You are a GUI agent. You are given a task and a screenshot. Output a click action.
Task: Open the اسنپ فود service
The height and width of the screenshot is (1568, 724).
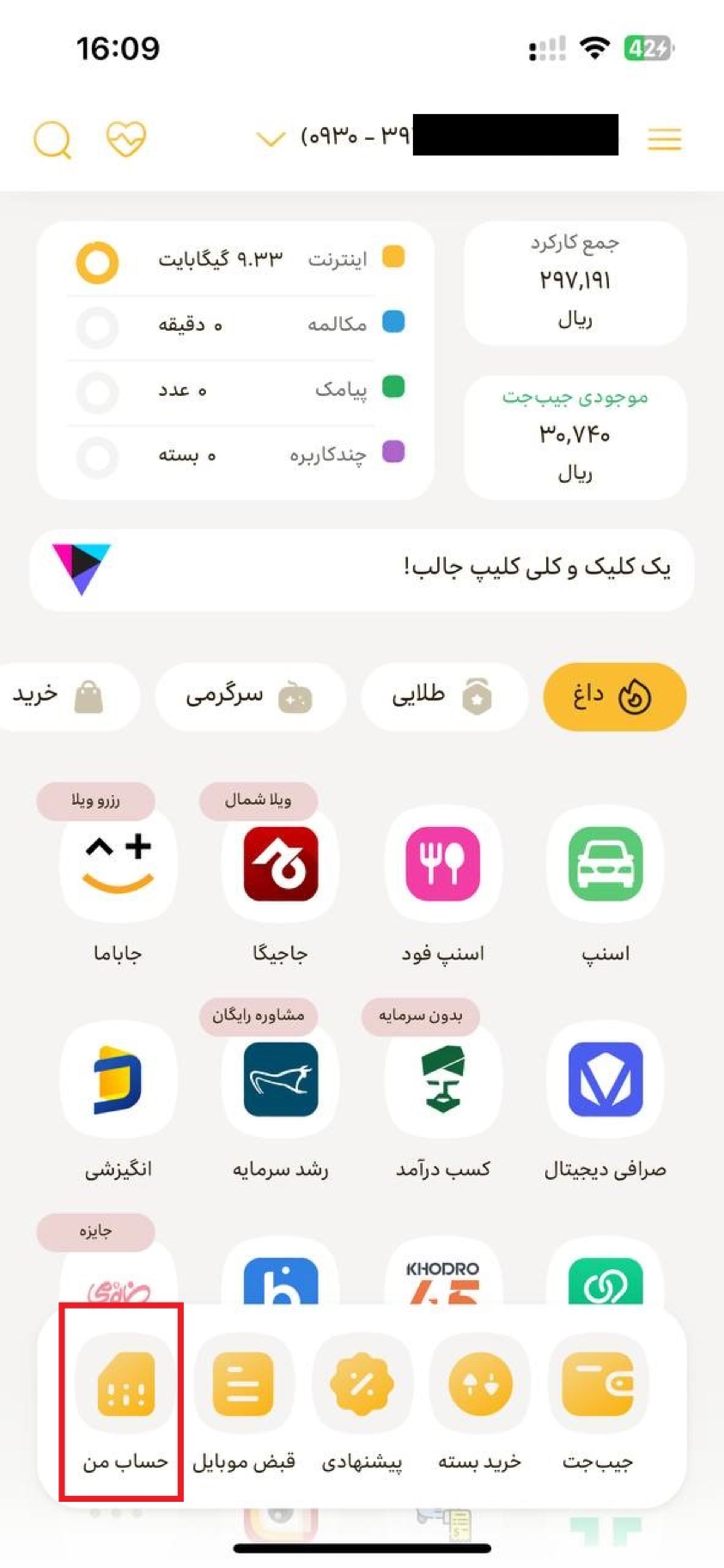coord(443,864)
